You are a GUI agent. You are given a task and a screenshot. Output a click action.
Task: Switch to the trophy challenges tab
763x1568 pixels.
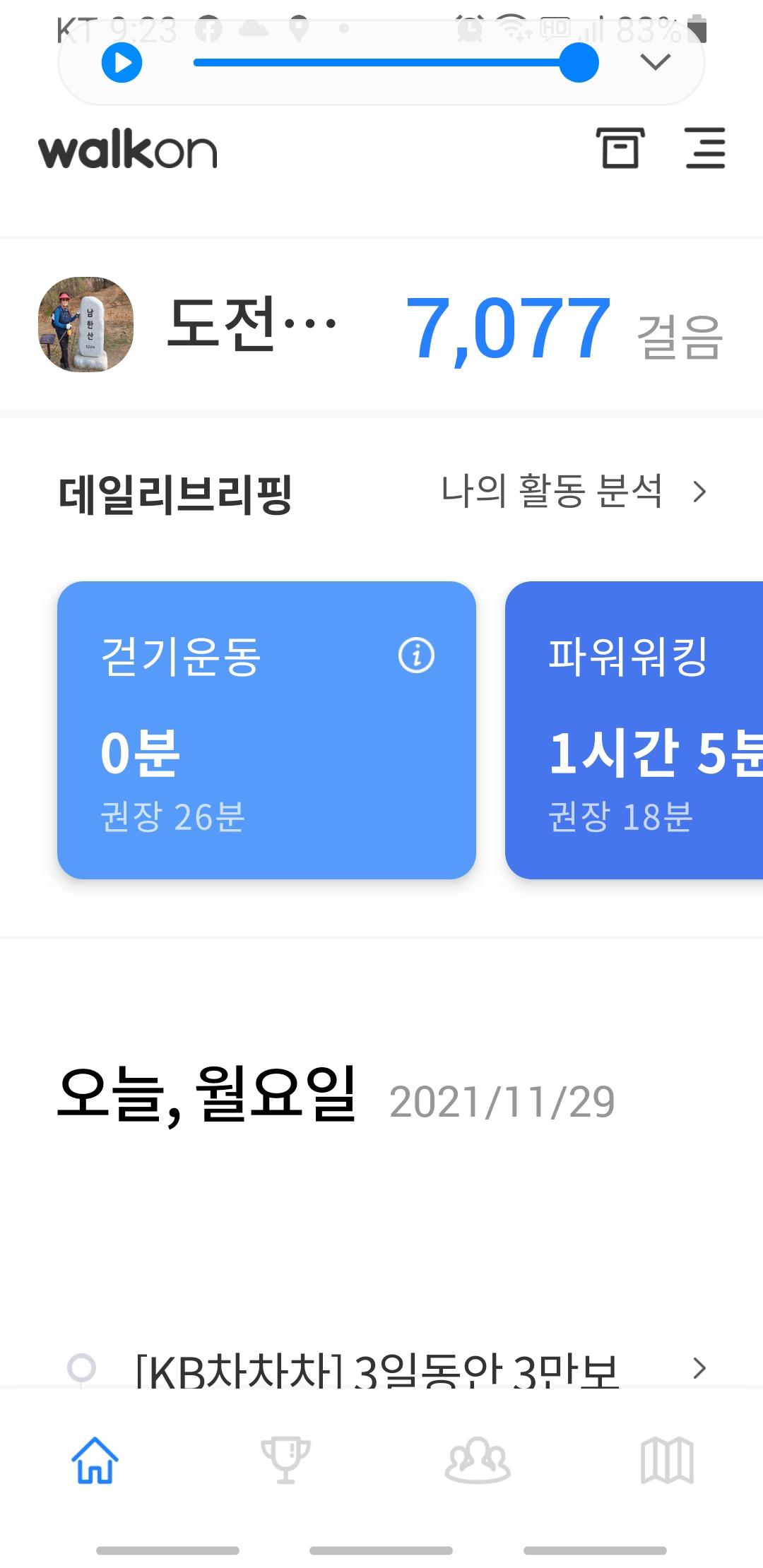[285, 1461]
